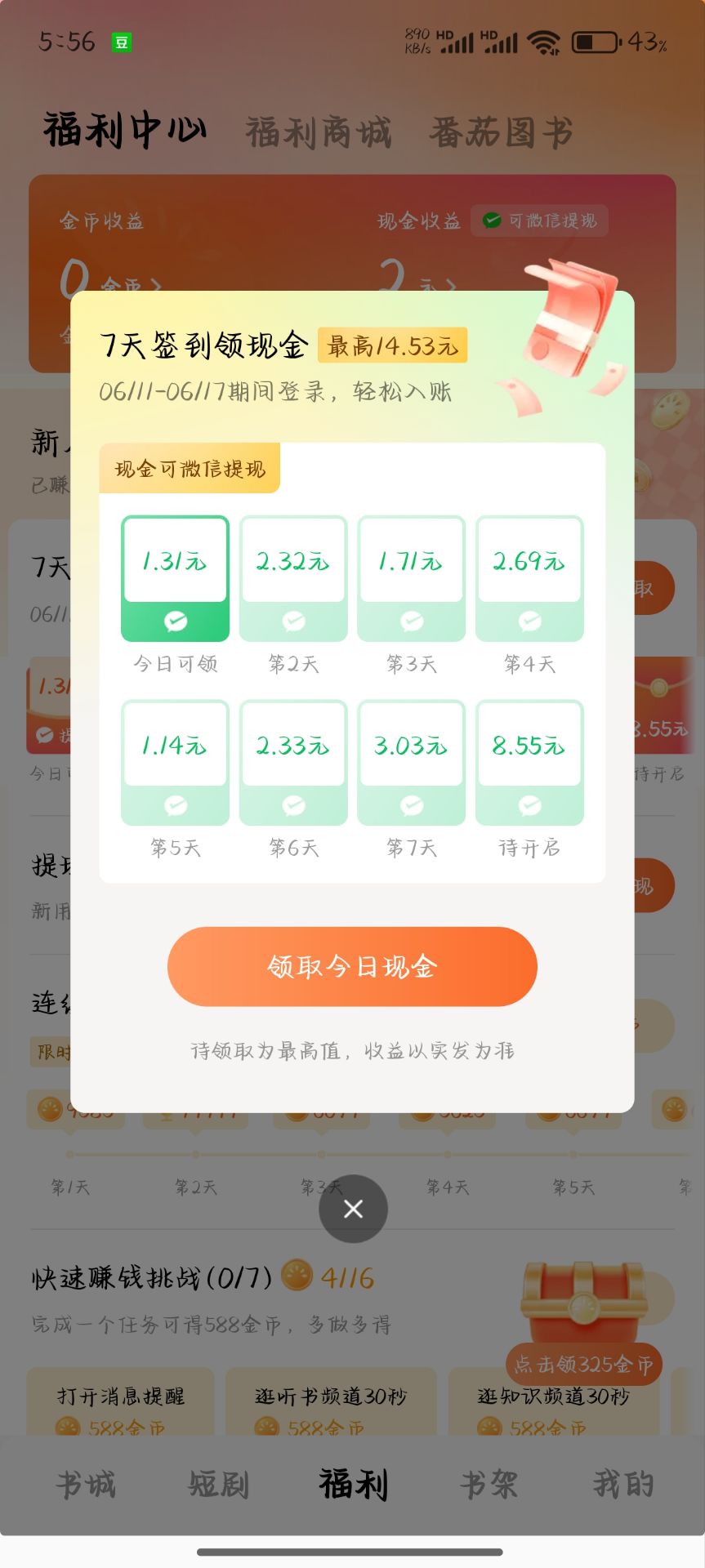The image size is (705, 1568).
Task: Tap the 领取今日现金 button
Action: pos(352,966)
